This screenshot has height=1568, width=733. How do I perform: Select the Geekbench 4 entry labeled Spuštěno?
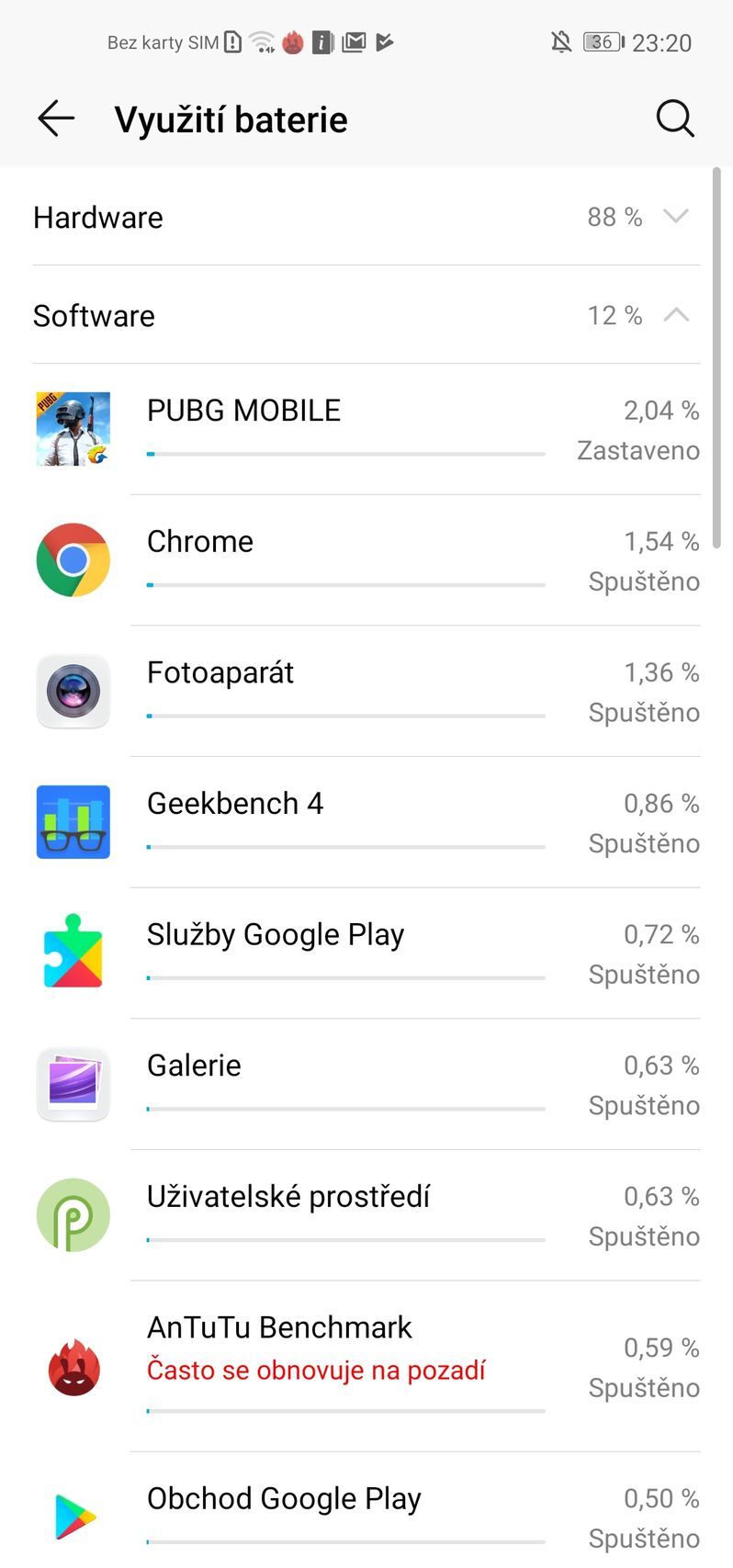click(x=643, y=843)
